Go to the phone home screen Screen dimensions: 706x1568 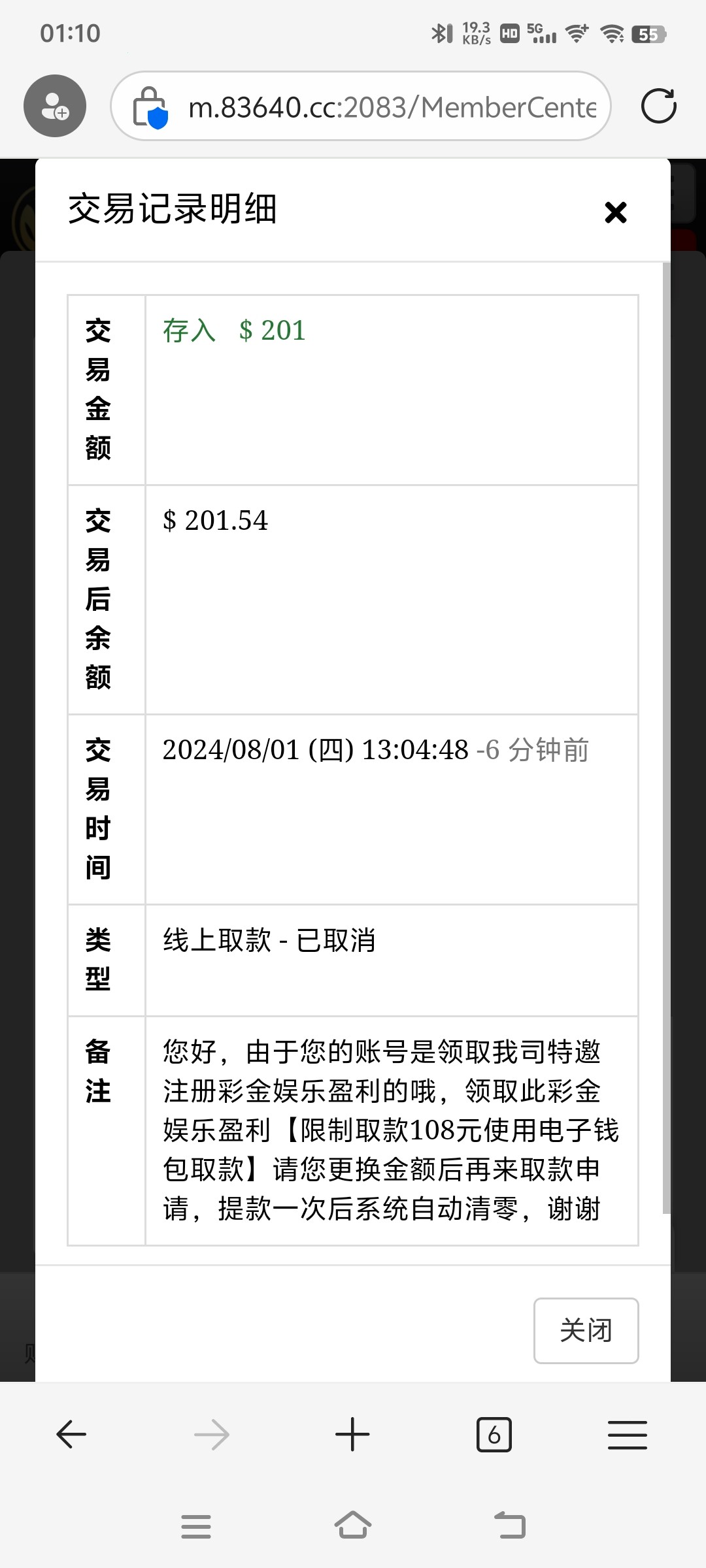click(353, 1526)
